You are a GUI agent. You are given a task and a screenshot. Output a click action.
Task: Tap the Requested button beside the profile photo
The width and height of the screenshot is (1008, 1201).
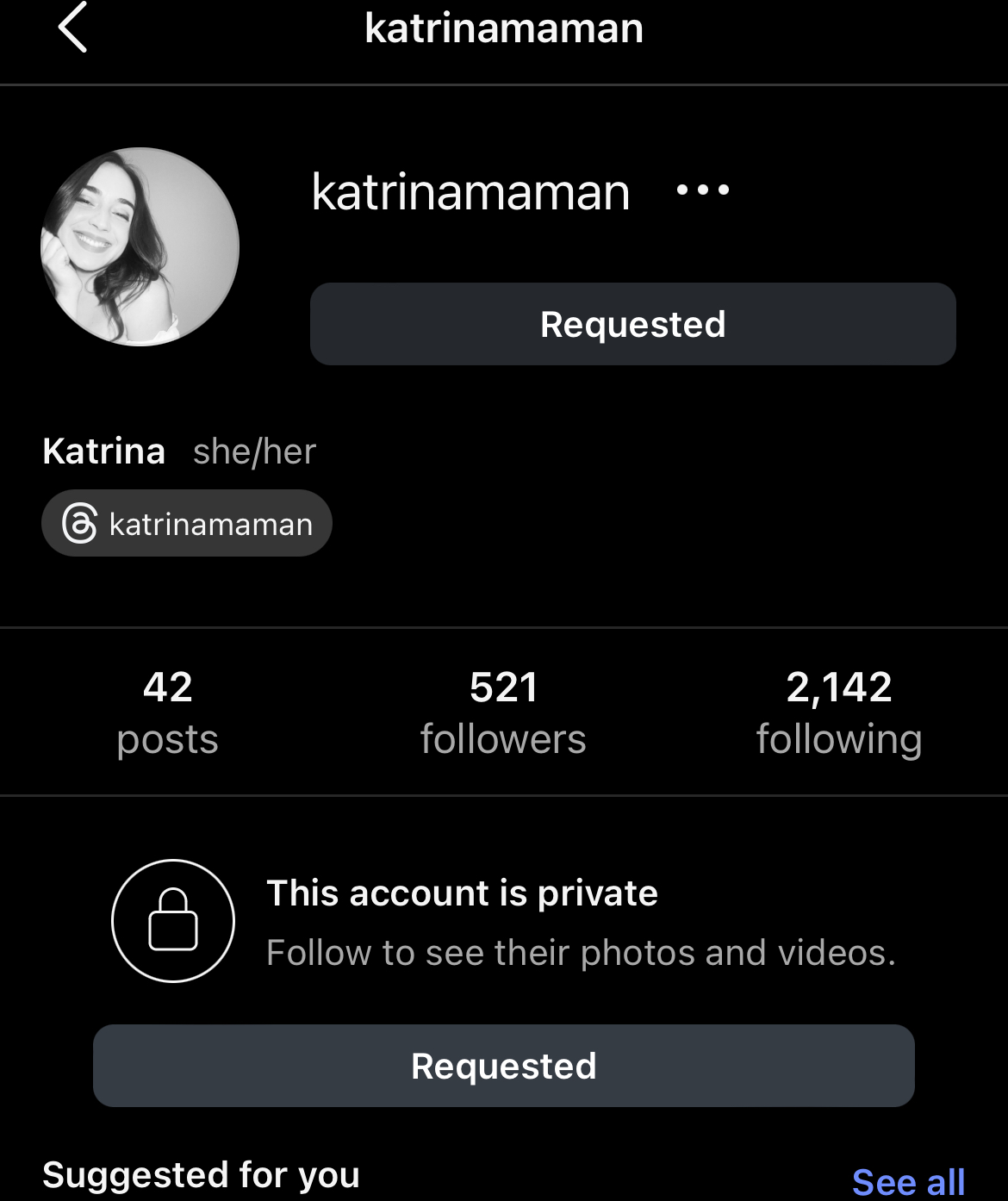[632, 324]
